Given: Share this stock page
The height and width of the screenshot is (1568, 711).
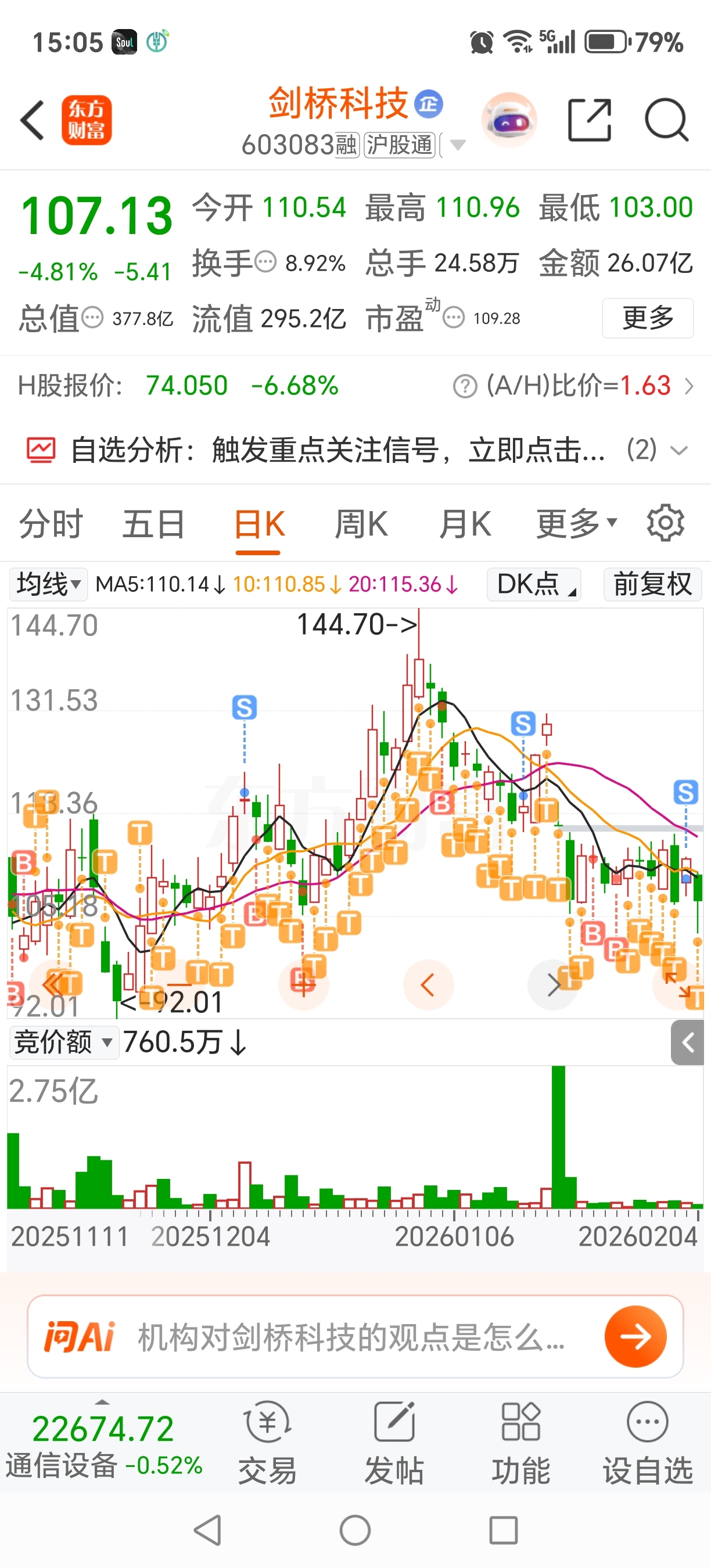Looking at the screenshot, I should [x=588, y=120].
